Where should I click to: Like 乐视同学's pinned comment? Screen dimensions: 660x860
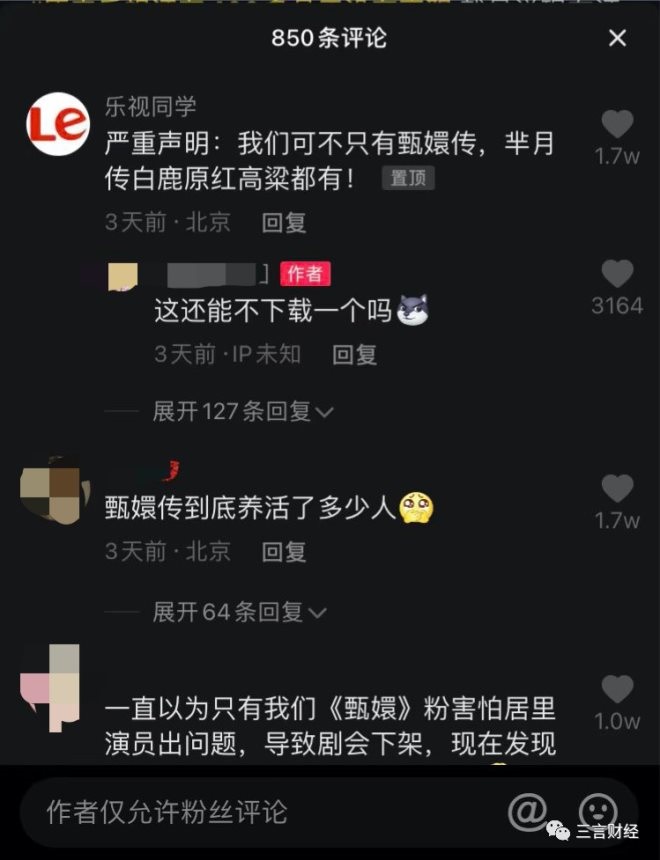[618, 125]
